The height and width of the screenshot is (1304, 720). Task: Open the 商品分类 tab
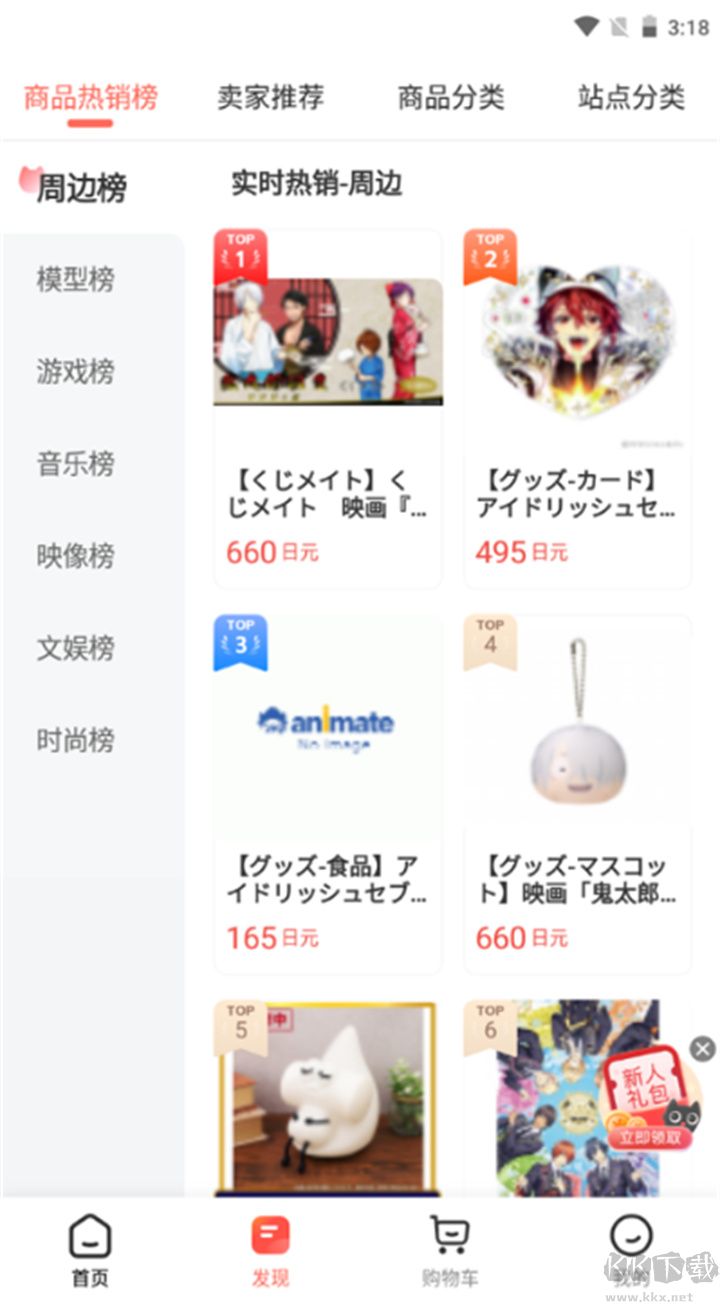[452, 97]
